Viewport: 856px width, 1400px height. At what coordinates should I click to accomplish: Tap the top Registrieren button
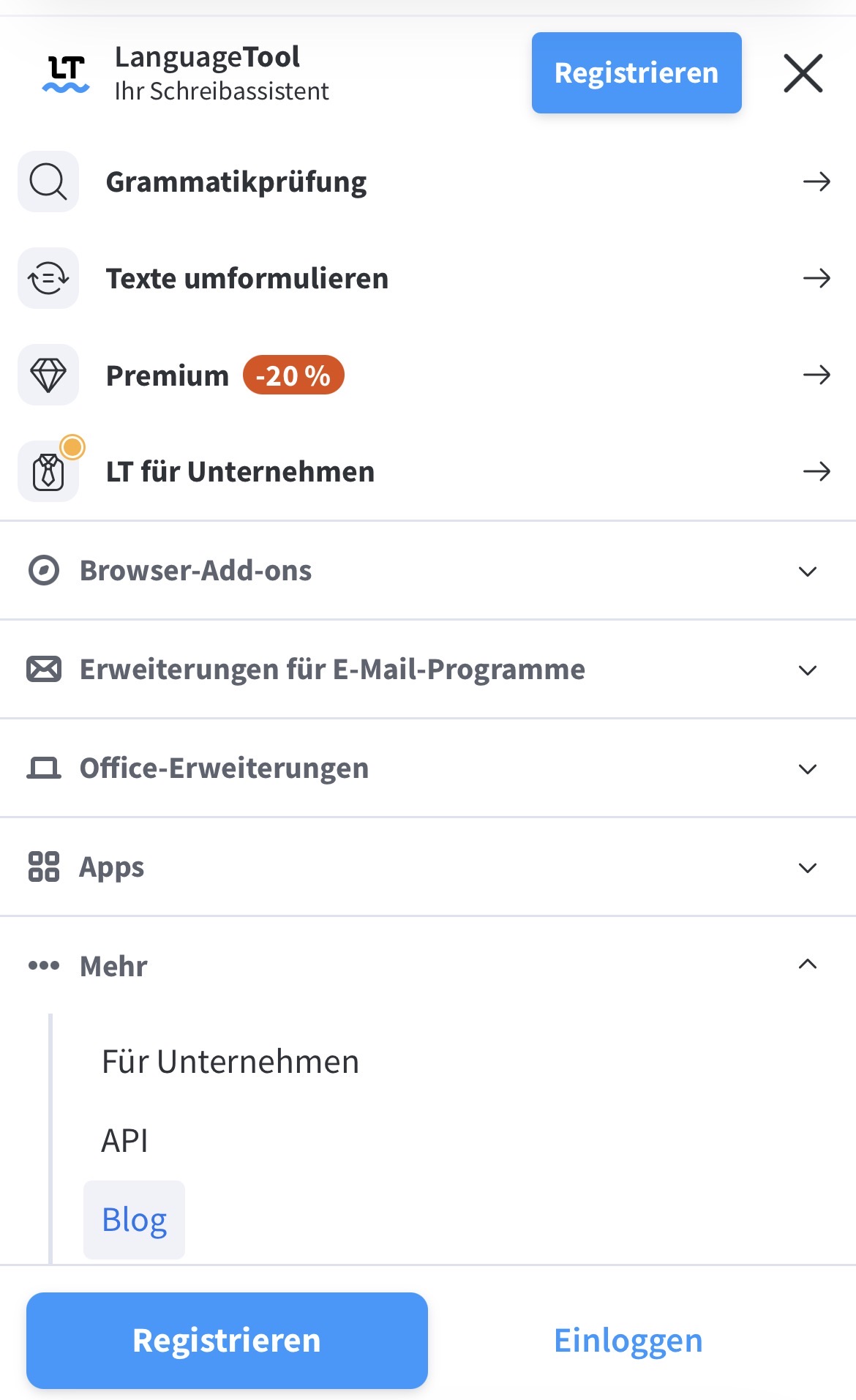point(636,73)
